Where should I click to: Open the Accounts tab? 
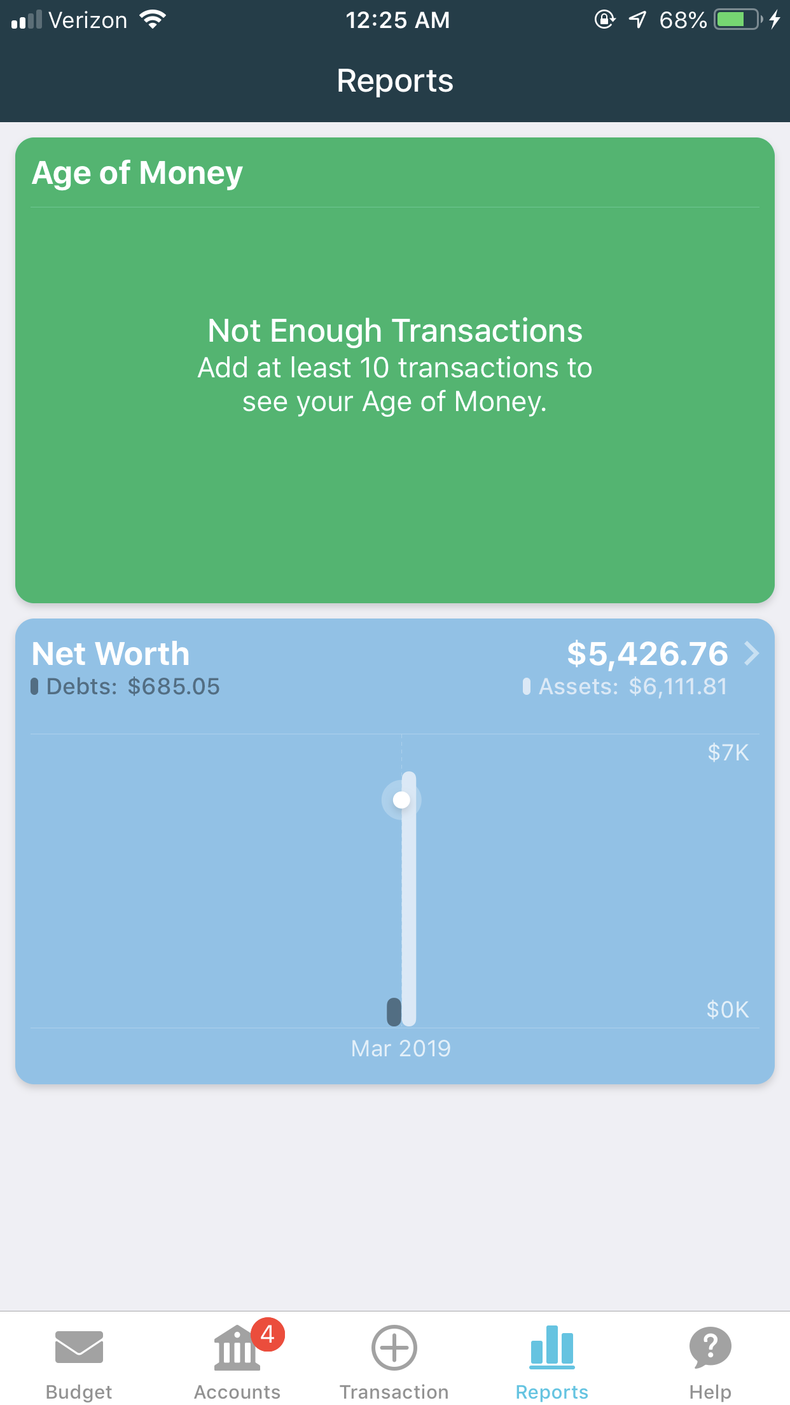237,1362
